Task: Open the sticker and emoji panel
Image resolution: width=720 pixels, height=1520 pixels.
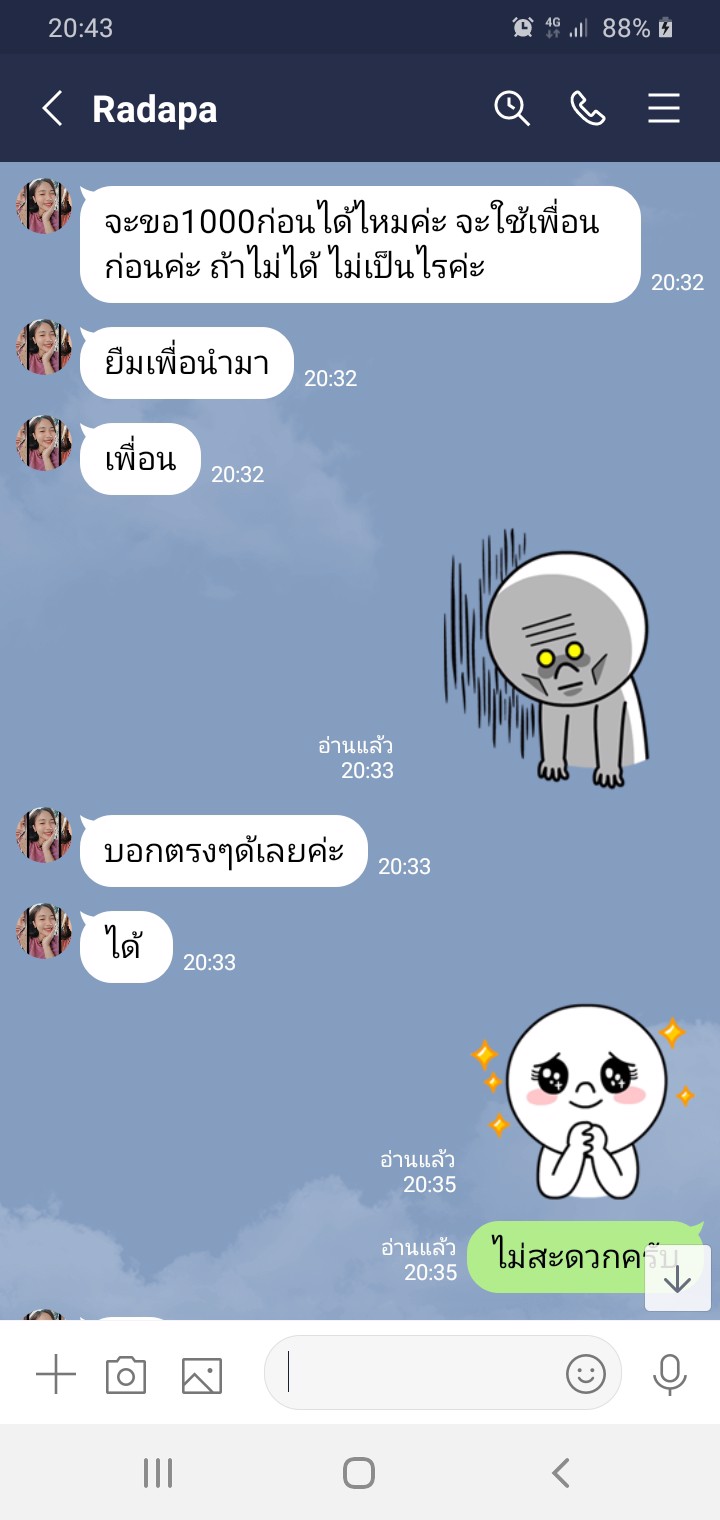Action: point(586,1374)
